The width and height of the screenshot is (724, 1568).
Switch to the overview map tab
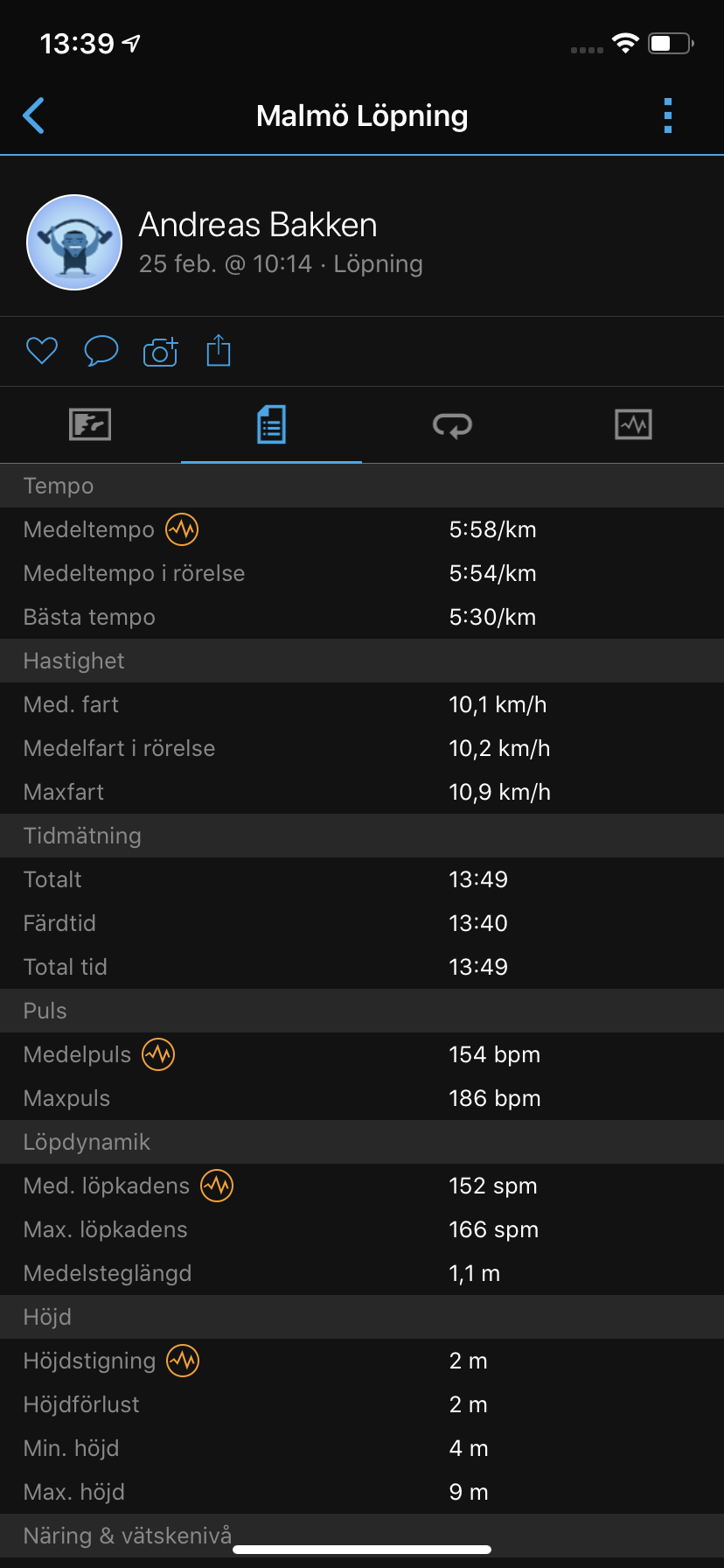point(90,425)
